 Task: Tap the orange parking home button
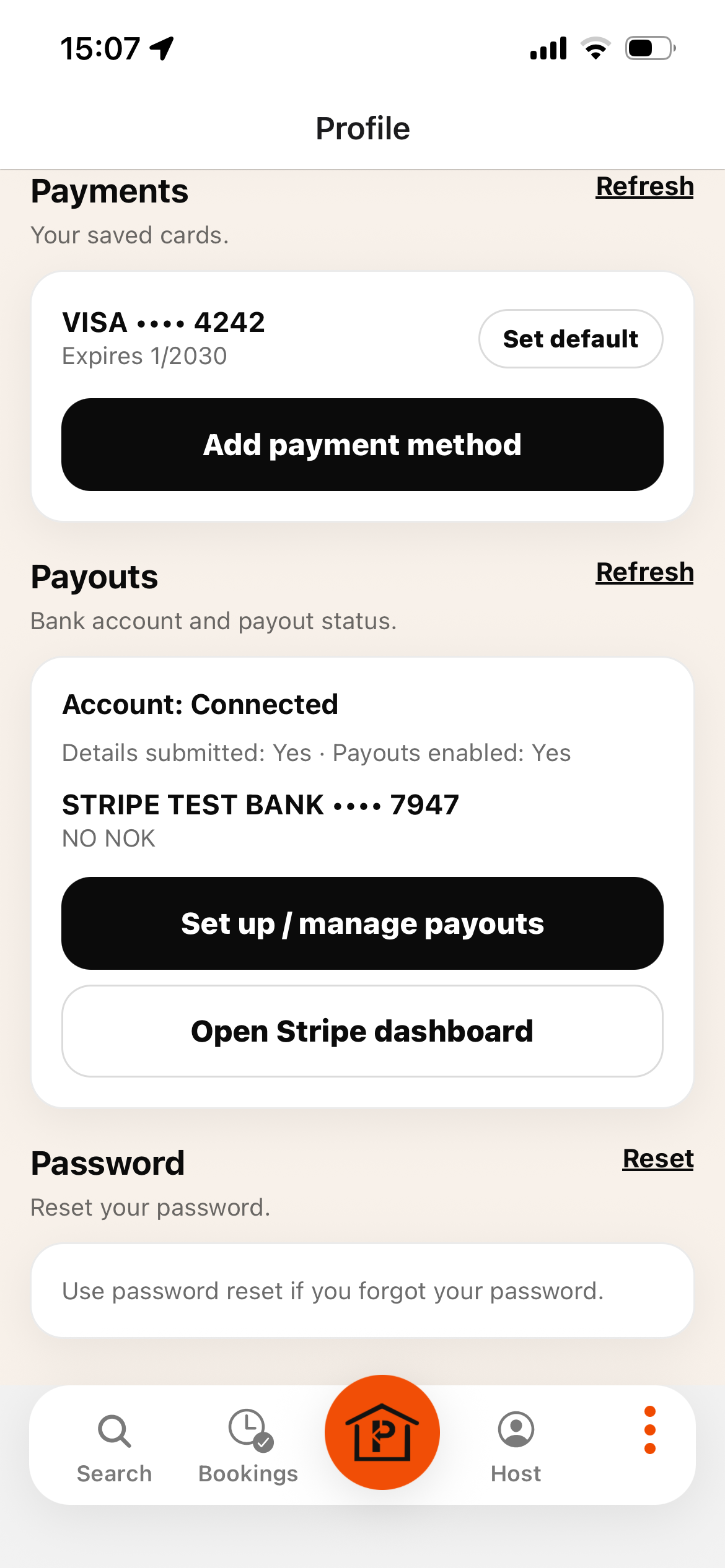coord(382,1432)
